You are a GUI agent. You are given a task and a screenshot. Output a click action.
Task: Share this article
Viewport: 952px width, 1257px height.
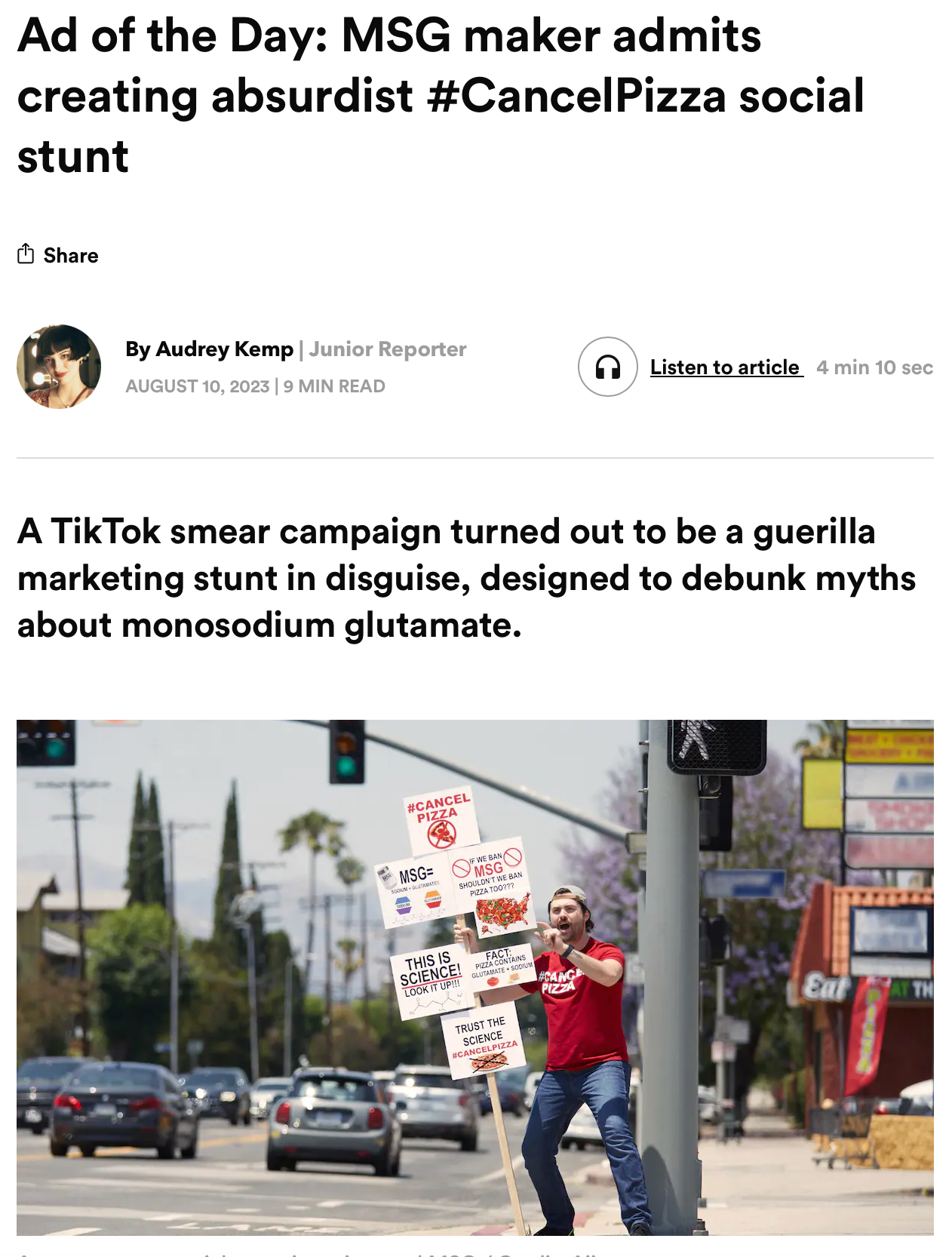tap(58, 255)
